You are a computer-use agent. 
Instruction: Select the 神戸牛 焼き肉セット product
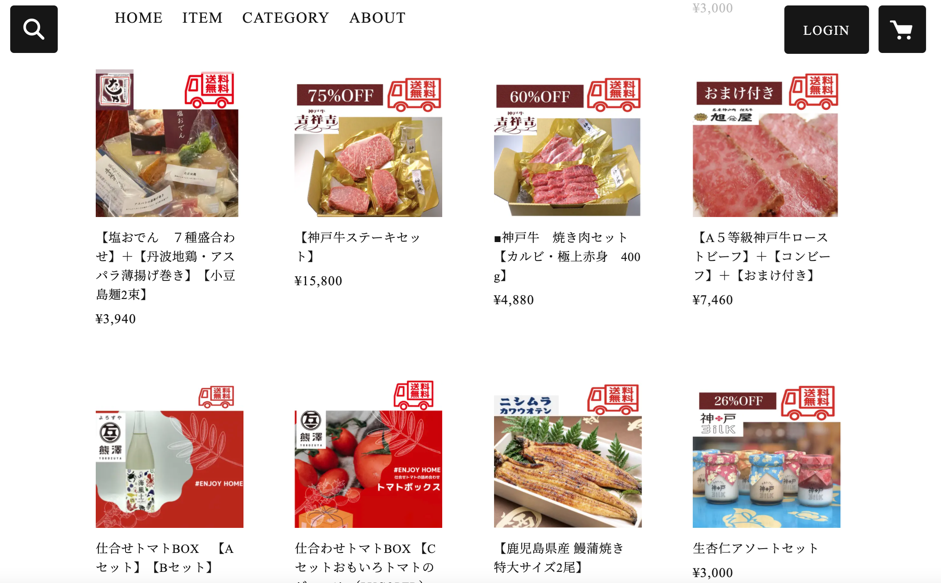567,149
